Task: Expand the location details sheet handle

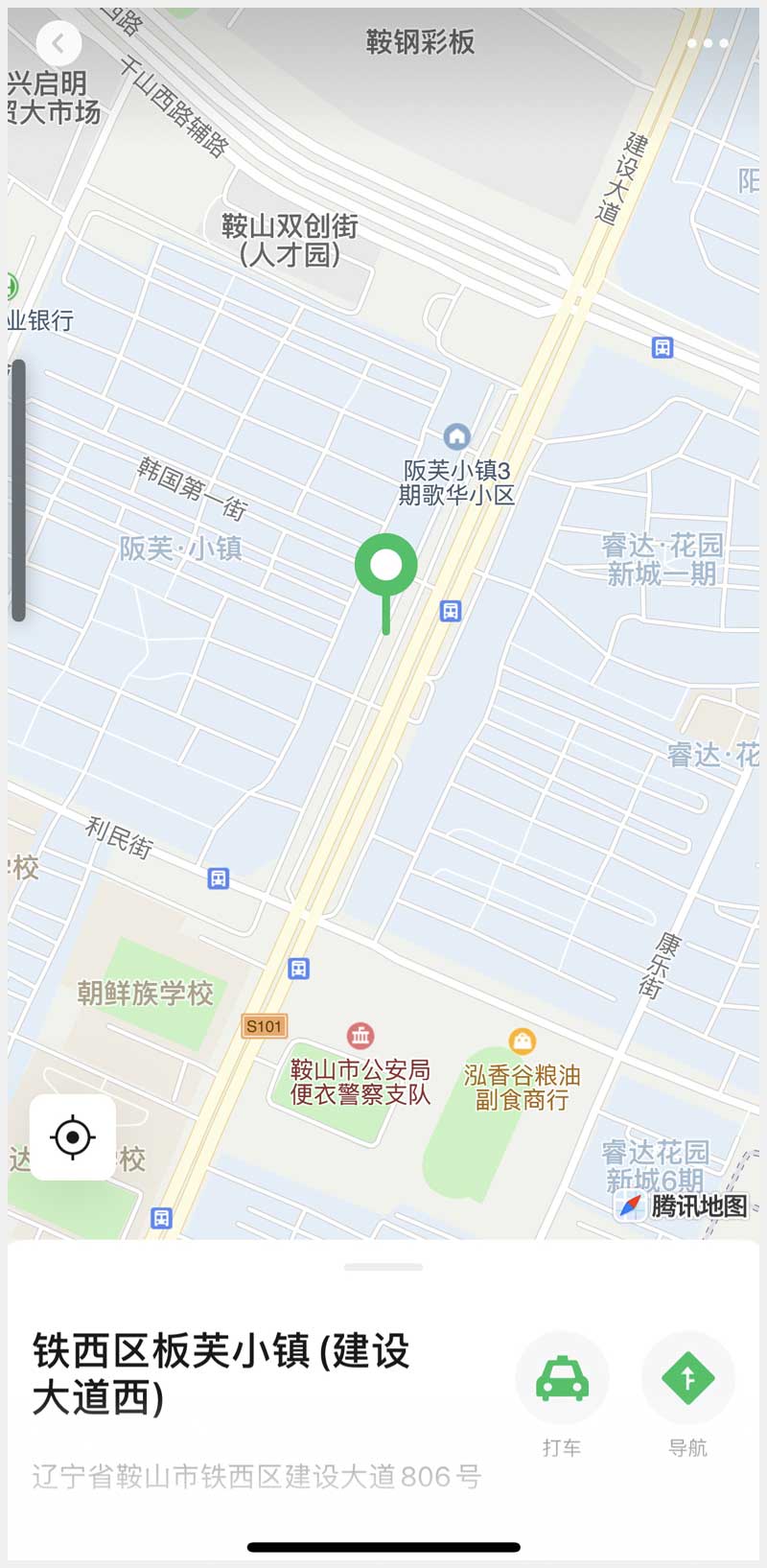Action: (x=383, y=1267)
